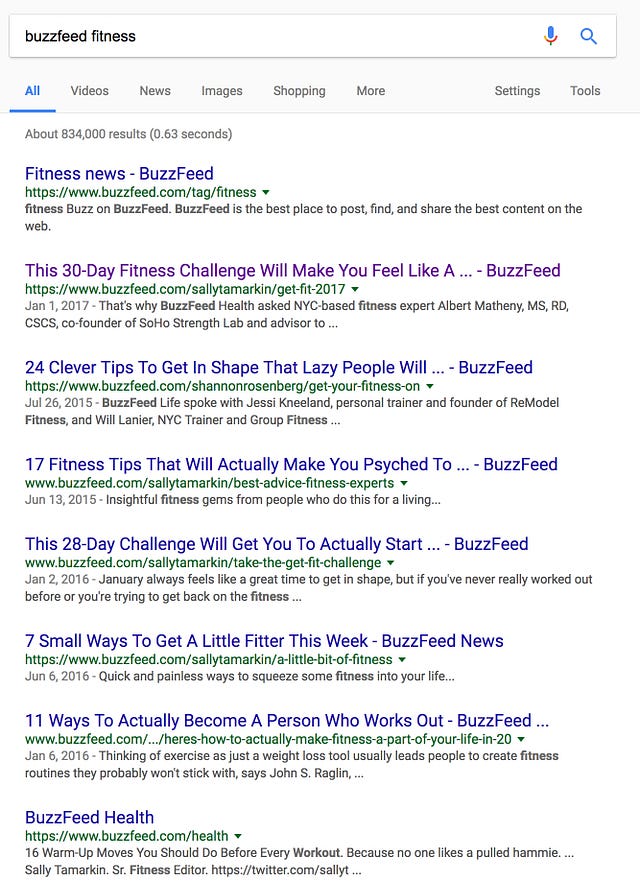Open '11 Ways To Actually Become A Person' result
Screen dimensions: 640x885
click(287, 721)
